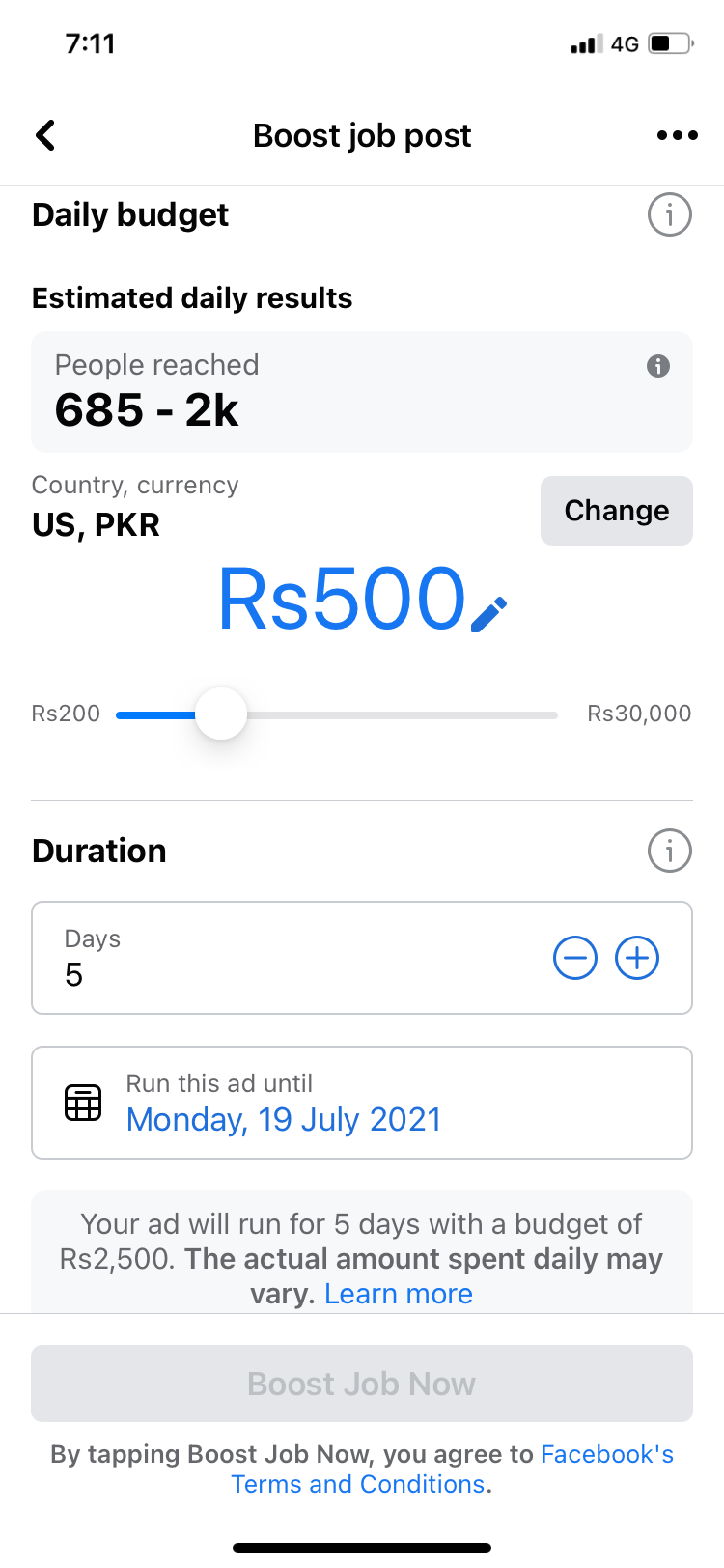The height and width of the screenshot is (1568, 724).
Task: Decrease the number of days
Action: (x=575, y=958)
